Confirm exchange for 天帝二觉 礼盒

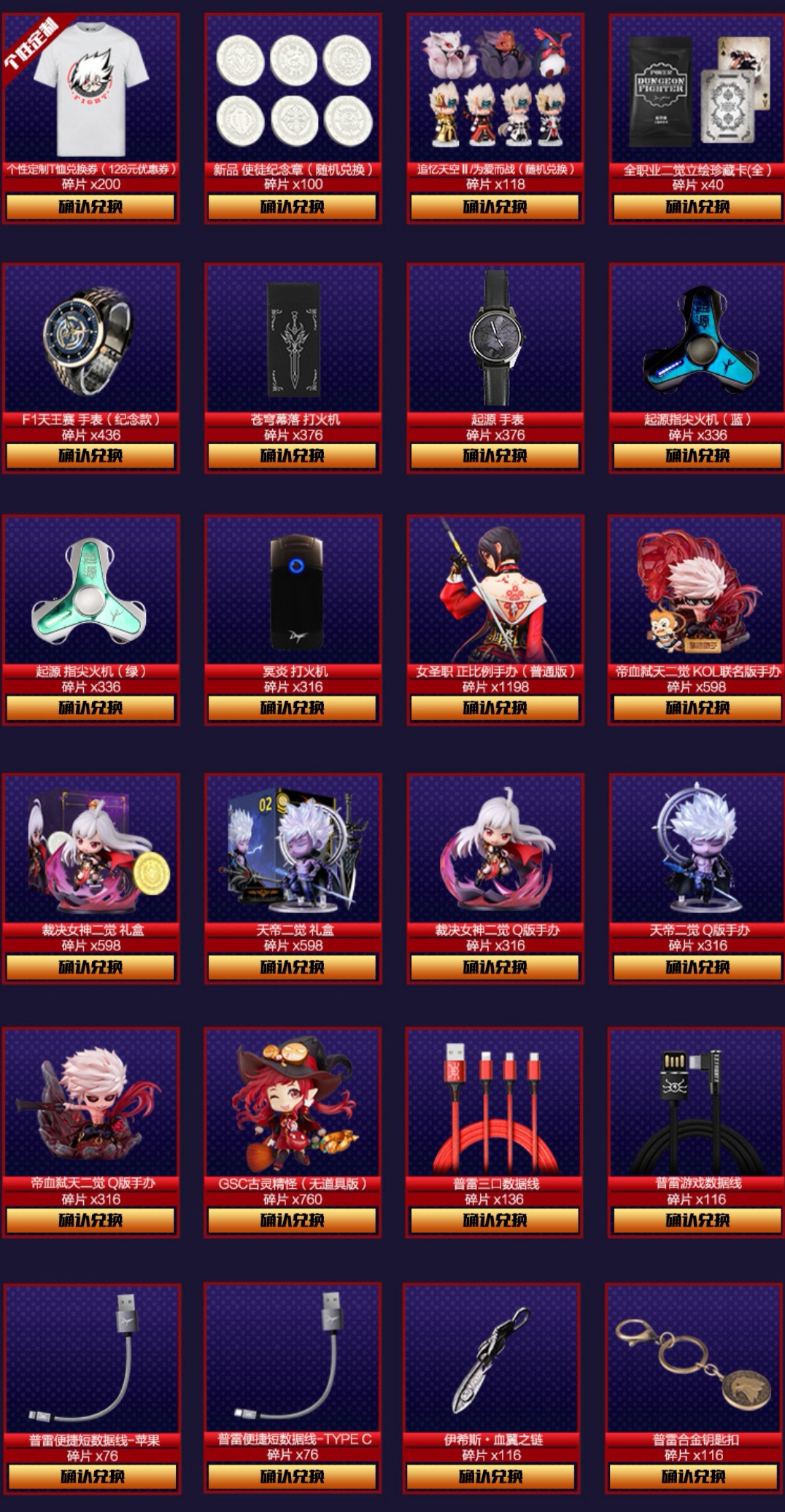(x=293, y=967)
